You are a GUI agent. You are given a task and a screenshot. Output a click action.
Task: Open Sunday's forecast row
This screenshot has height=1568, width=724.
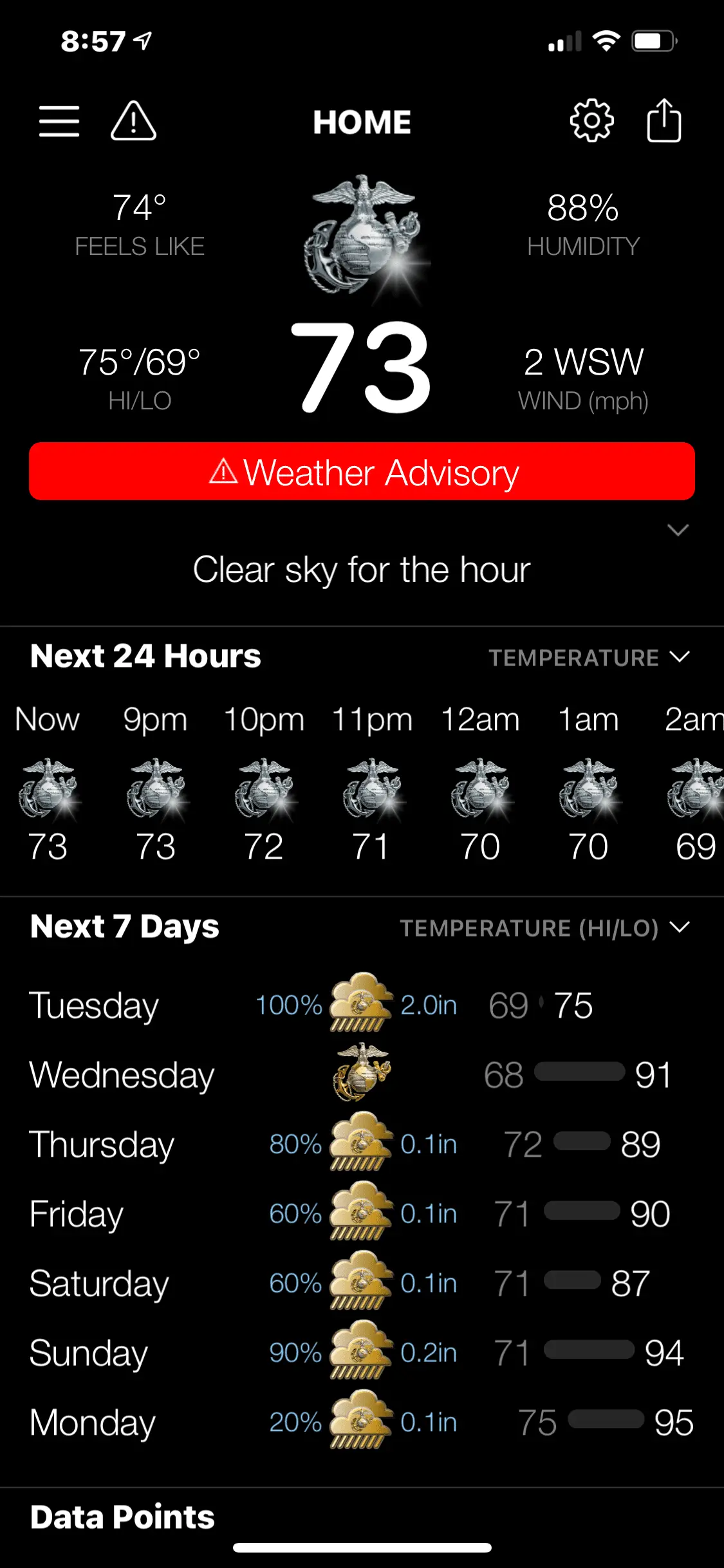(x=362, y=1353)
